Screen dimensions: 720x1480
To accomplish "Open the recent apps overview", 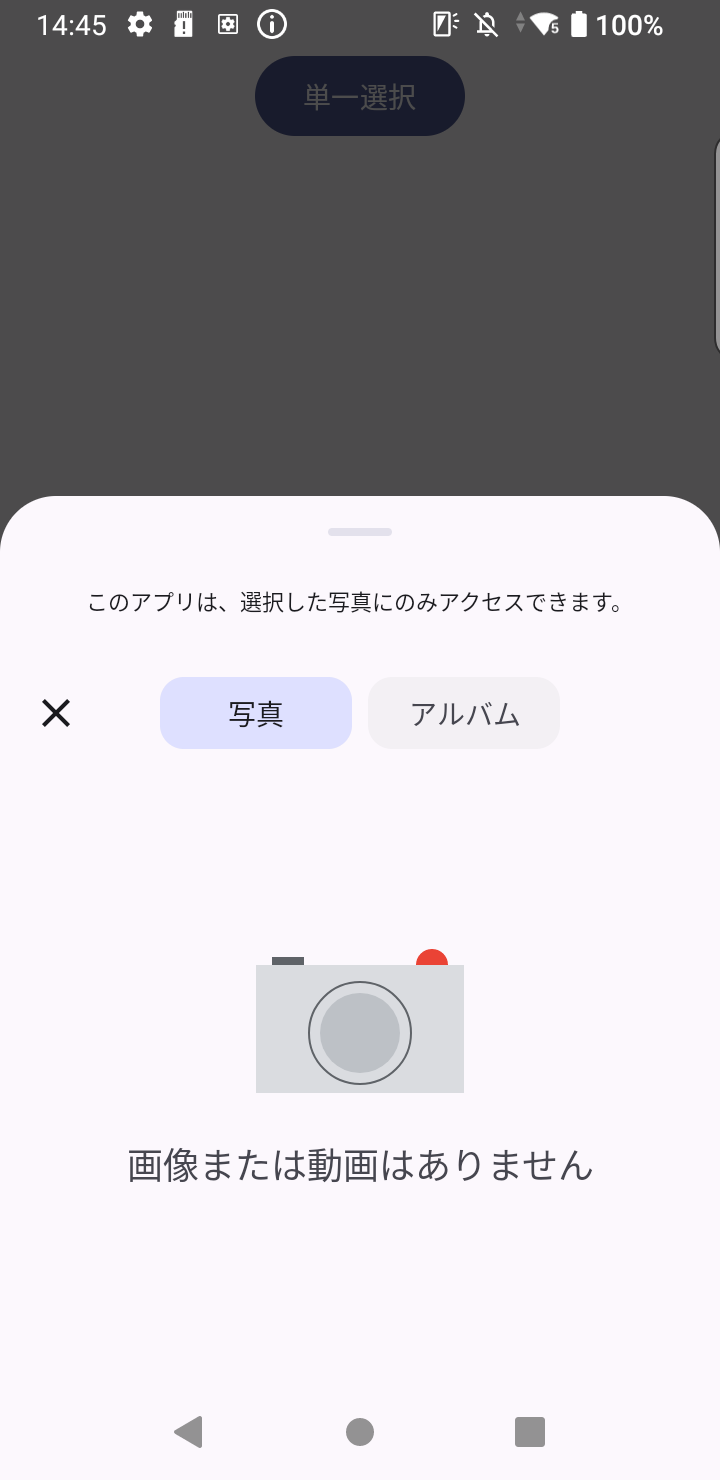I will click(529, 1432).
